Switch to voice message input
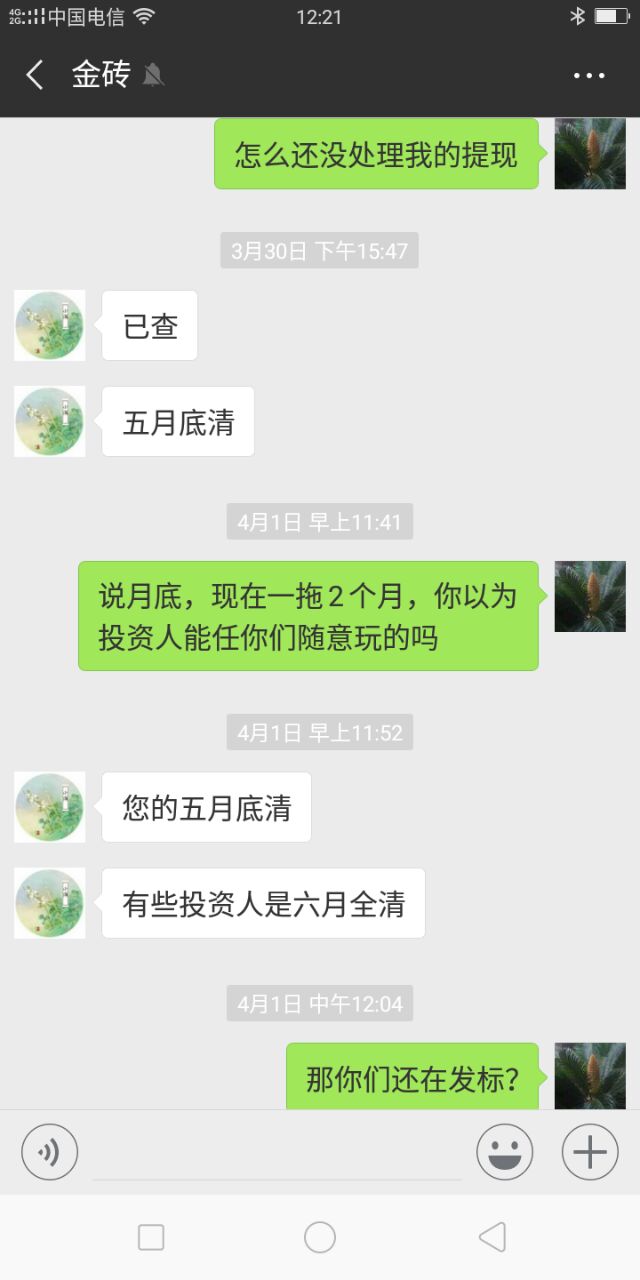640x1280 pixels. [x=49, y=1152]
